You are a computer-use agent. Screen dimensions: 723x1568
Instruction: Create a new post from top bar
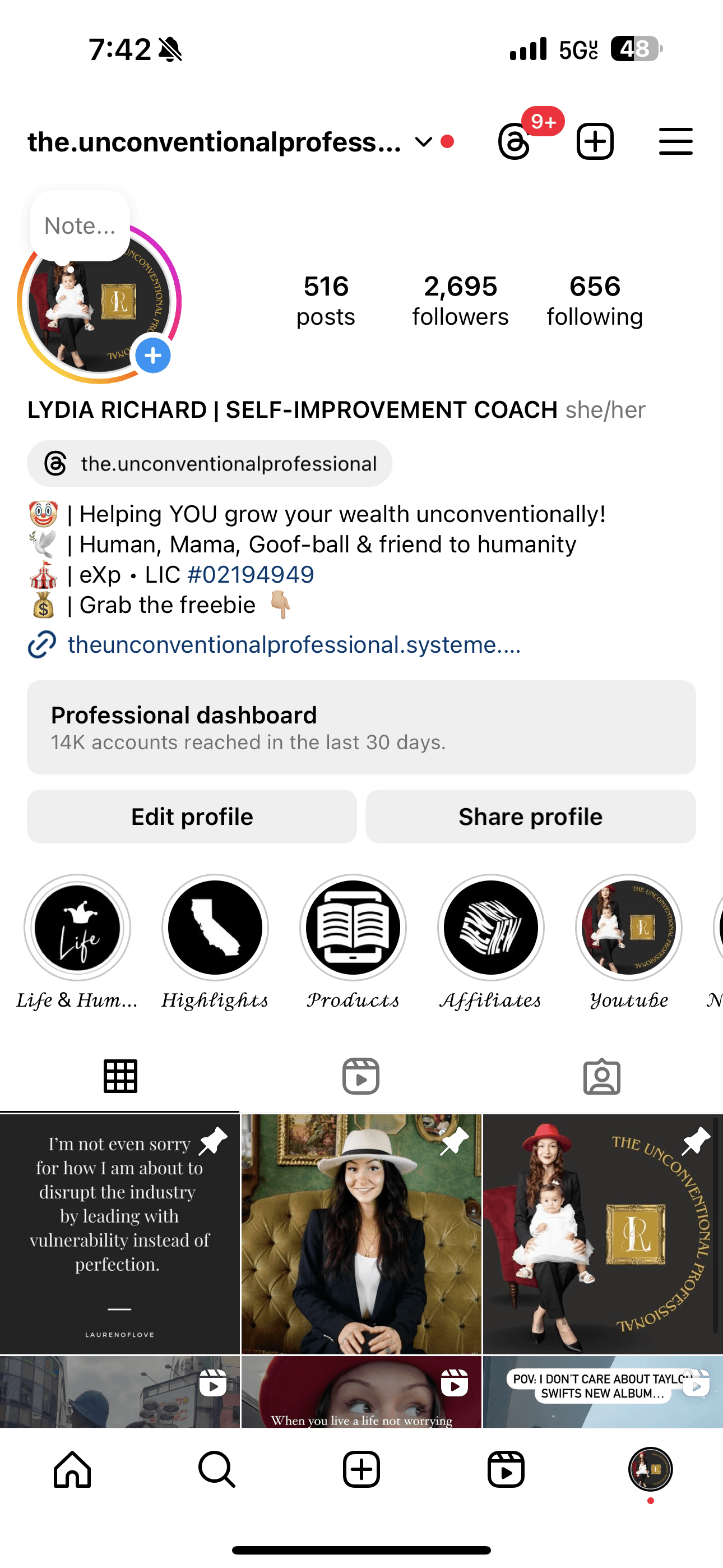(x=595, y=141)
